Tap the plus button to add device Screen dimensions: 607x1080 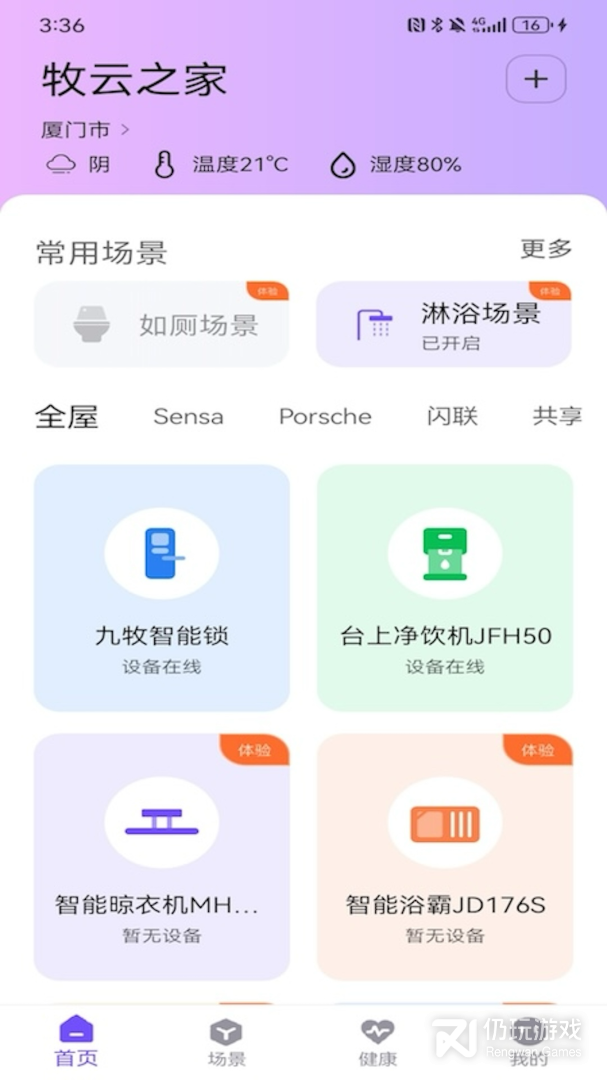pyautogui.click(x=536, y=80)
